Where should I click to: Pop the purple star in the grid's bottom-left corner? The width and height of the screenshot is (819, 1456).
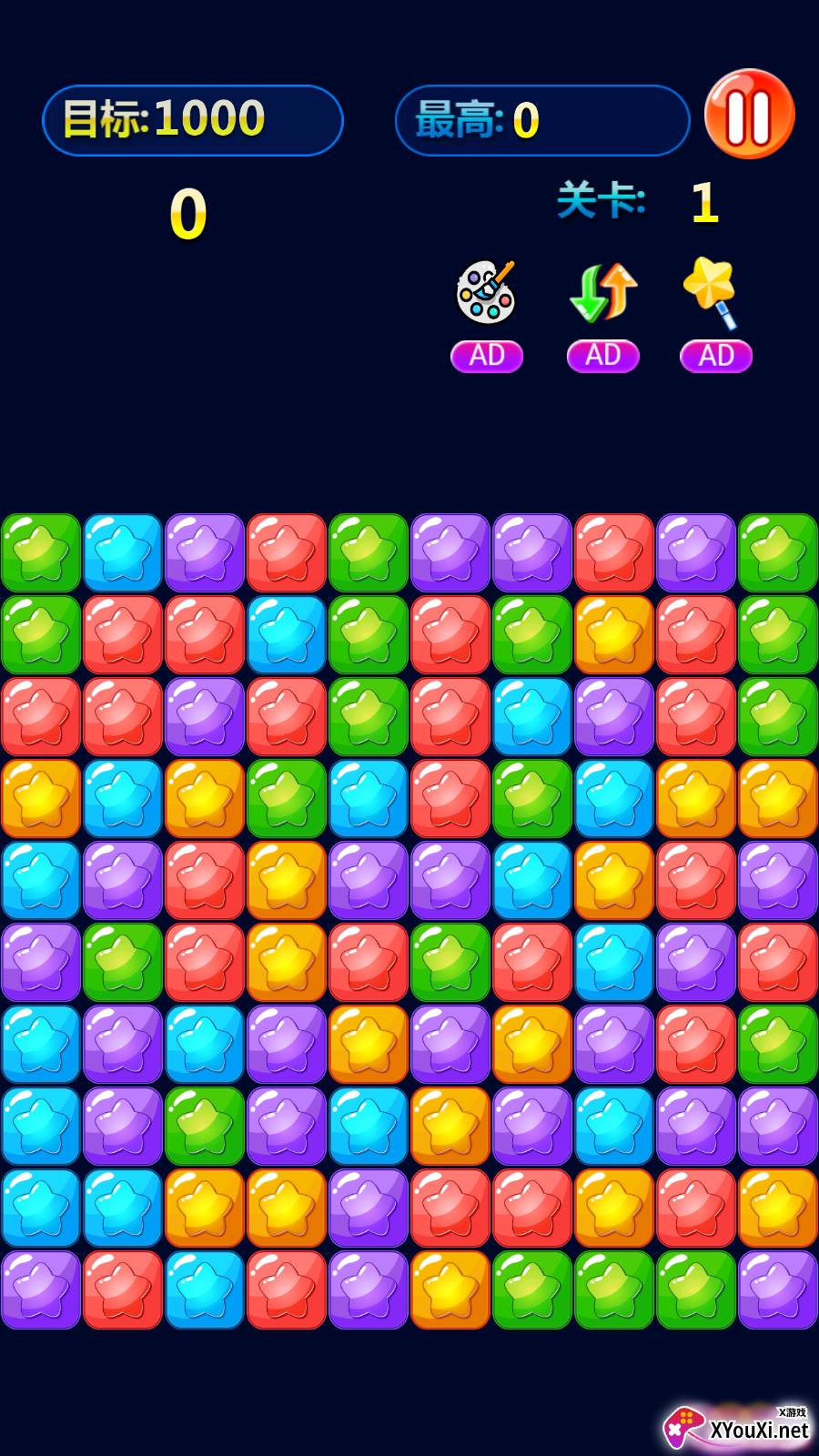tap(41, 1289)
